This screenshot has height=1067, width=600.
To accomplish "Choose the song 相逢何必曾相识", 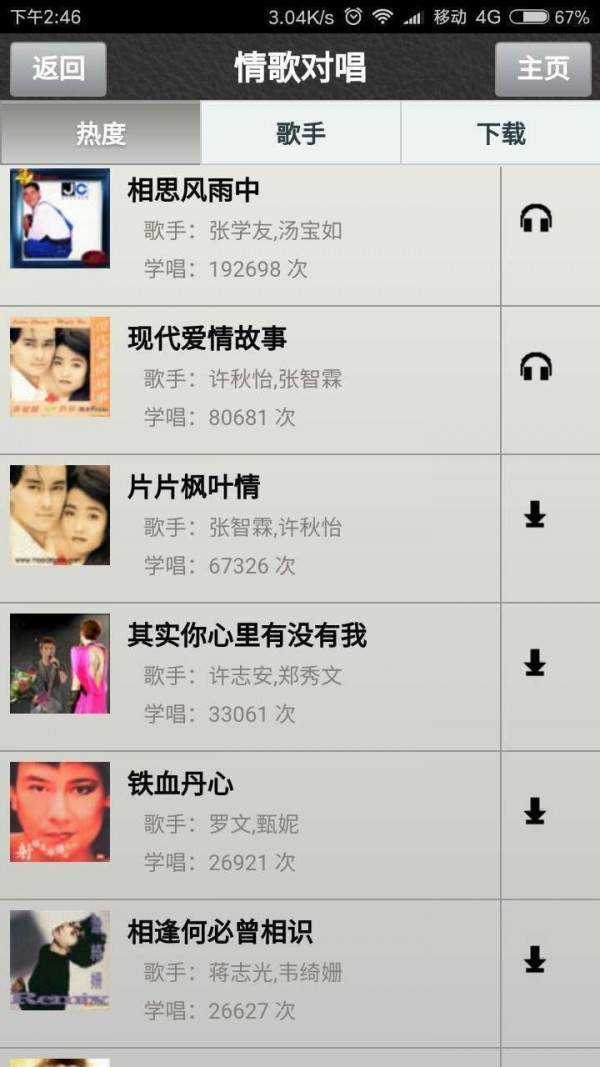I will 250,972.
